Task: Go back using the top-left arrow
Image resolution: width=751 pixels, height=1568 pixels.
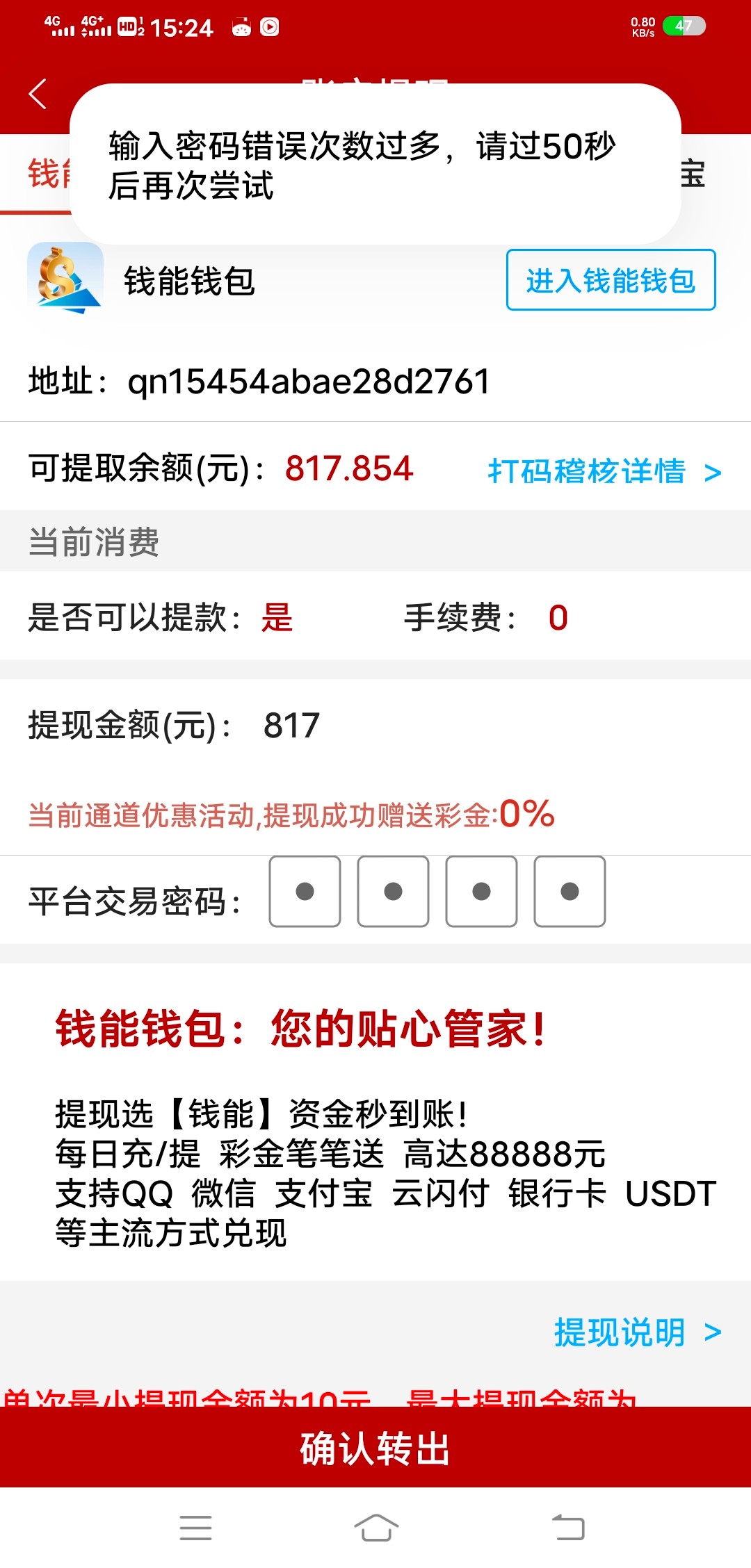Action: (38, 94)
